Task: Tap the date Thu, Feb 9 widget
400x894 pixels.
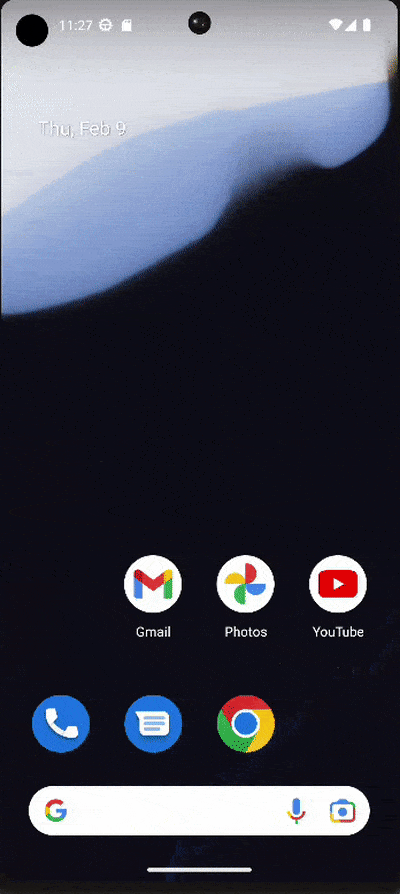Action: pos(83,128)
